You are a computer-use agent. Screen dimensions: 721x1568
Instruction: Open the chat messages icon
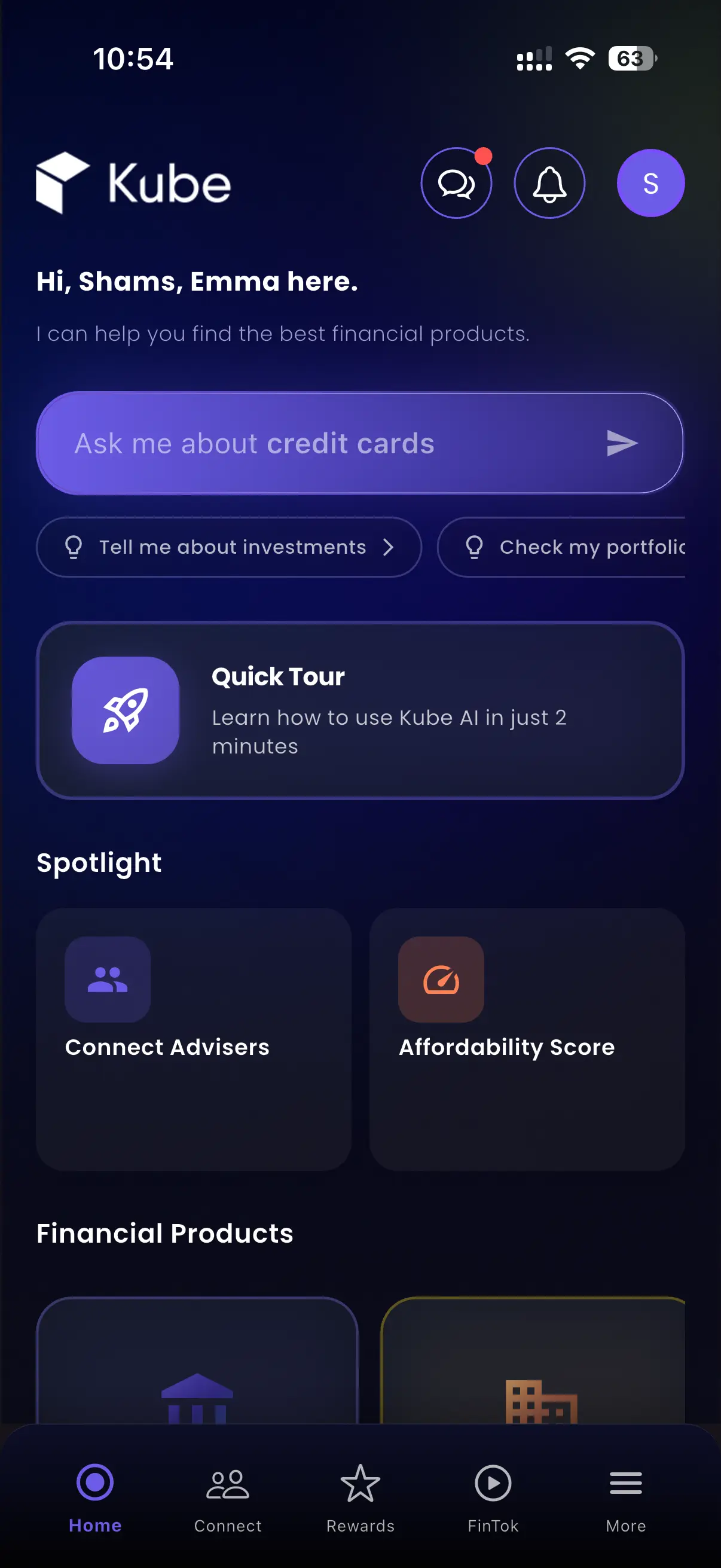coord(456,183)
